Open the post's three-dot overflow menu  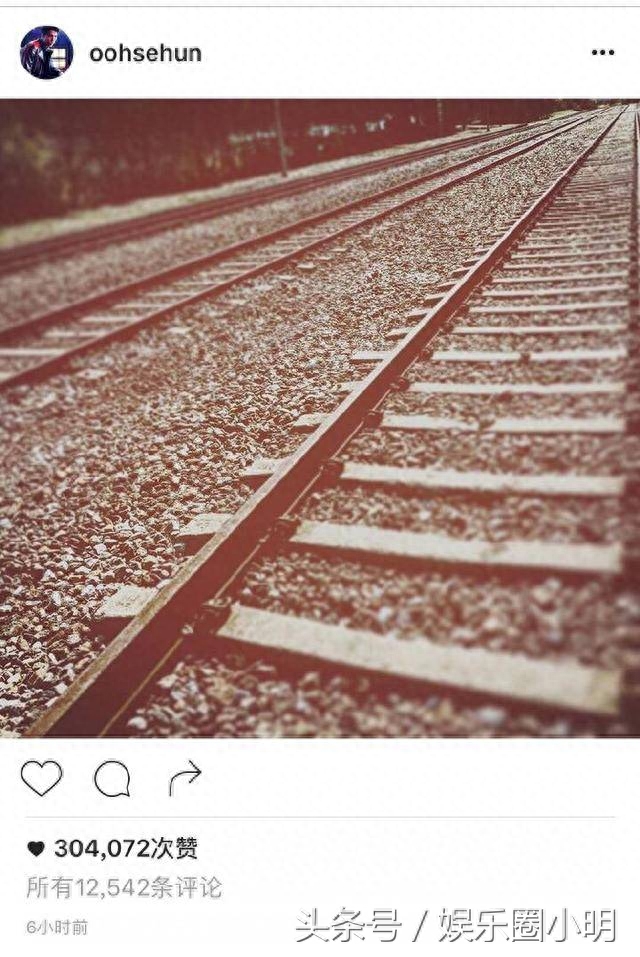click(602, 53)
